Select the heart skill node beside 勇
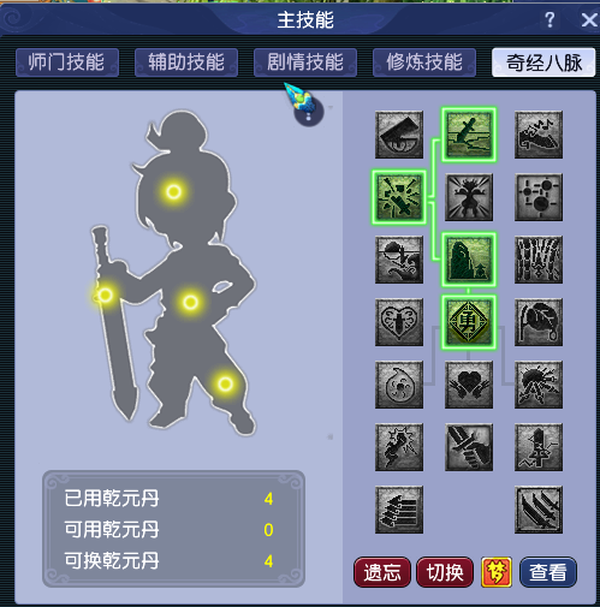 click(x=399, y=322)
